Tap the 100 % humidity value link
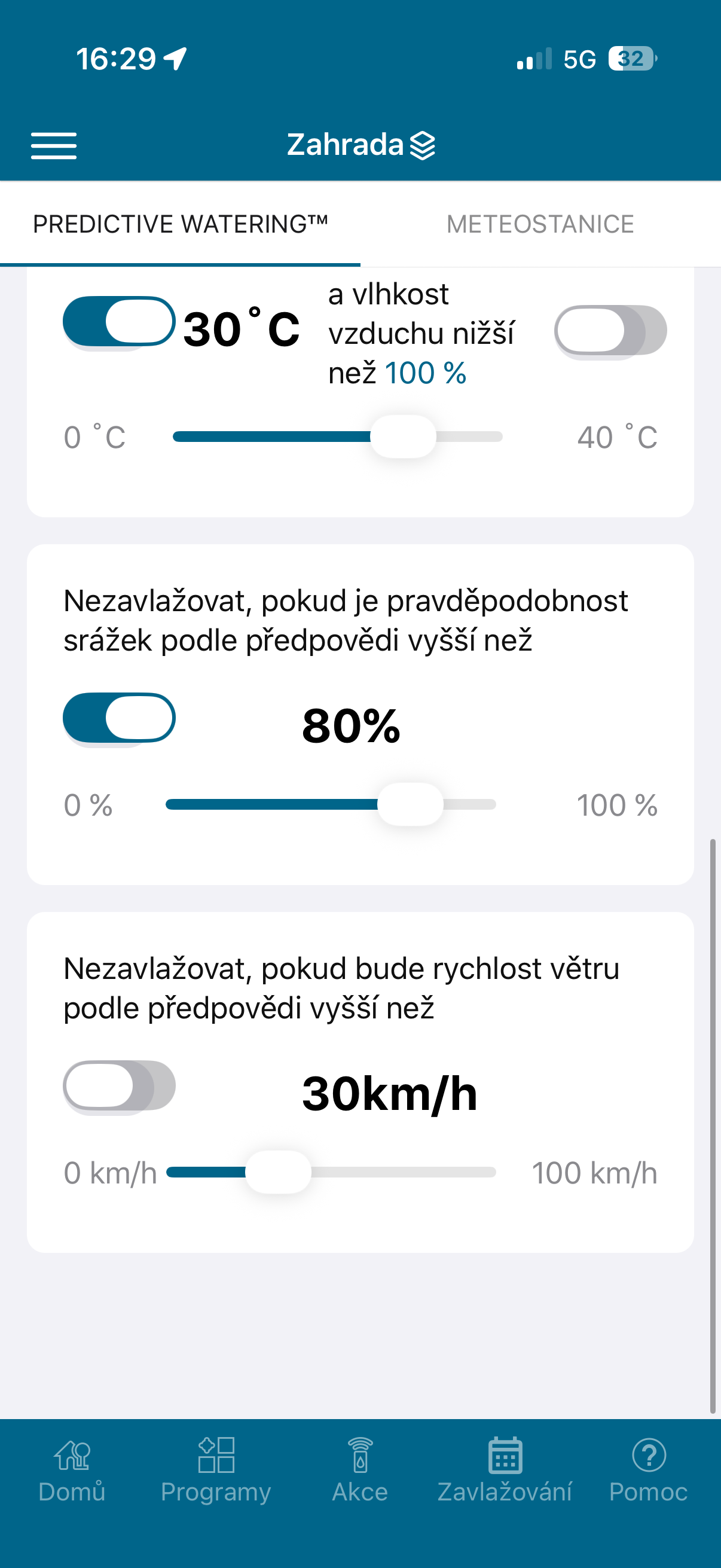 click(x=425, y=373)
